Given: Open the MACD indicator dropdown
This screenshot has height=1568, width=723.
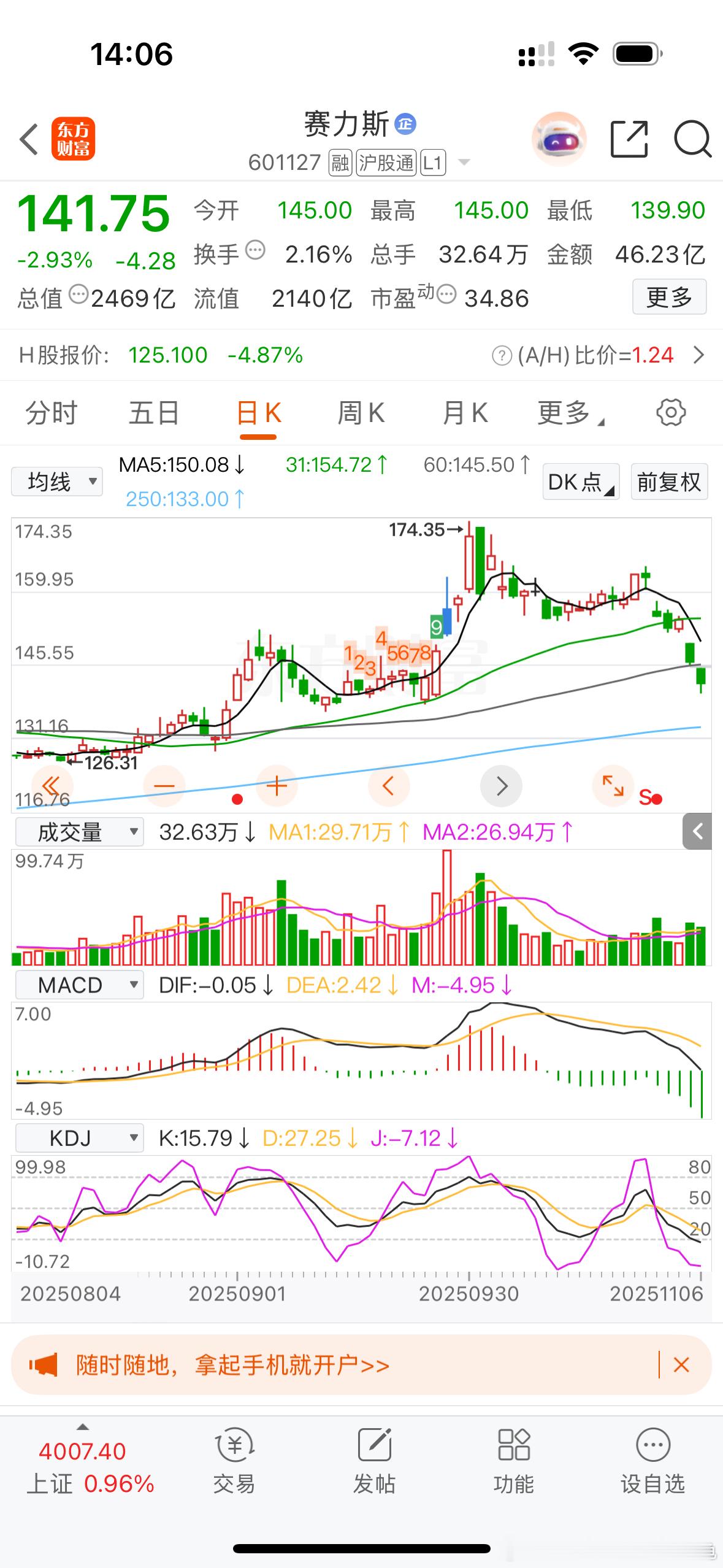Looking at the screenshot, I should tap(78, 984).
